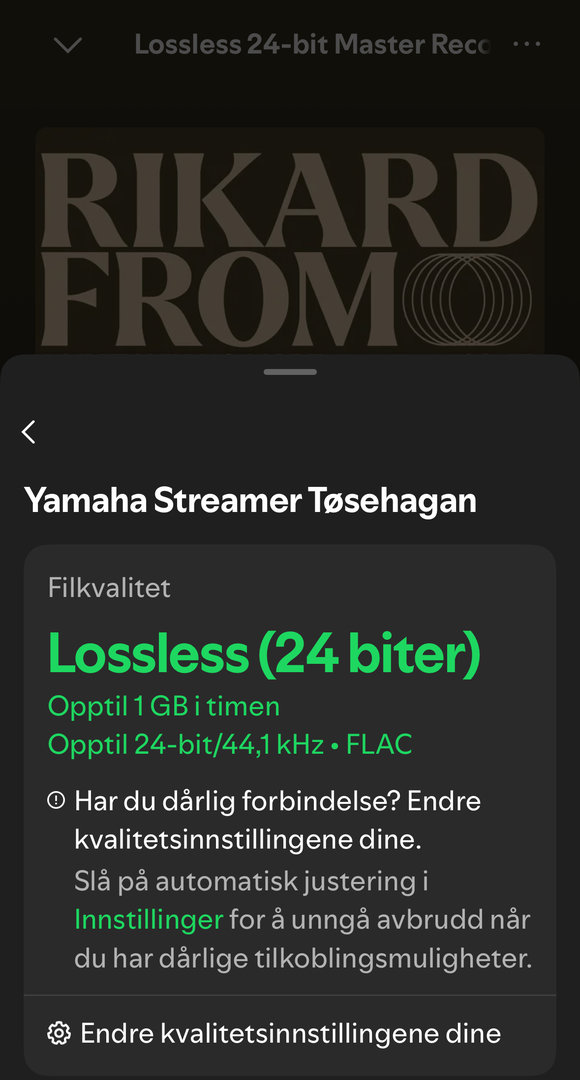Open the three-dot overflow menu
Screen dimensions: 580x1080
coord(526,44)
